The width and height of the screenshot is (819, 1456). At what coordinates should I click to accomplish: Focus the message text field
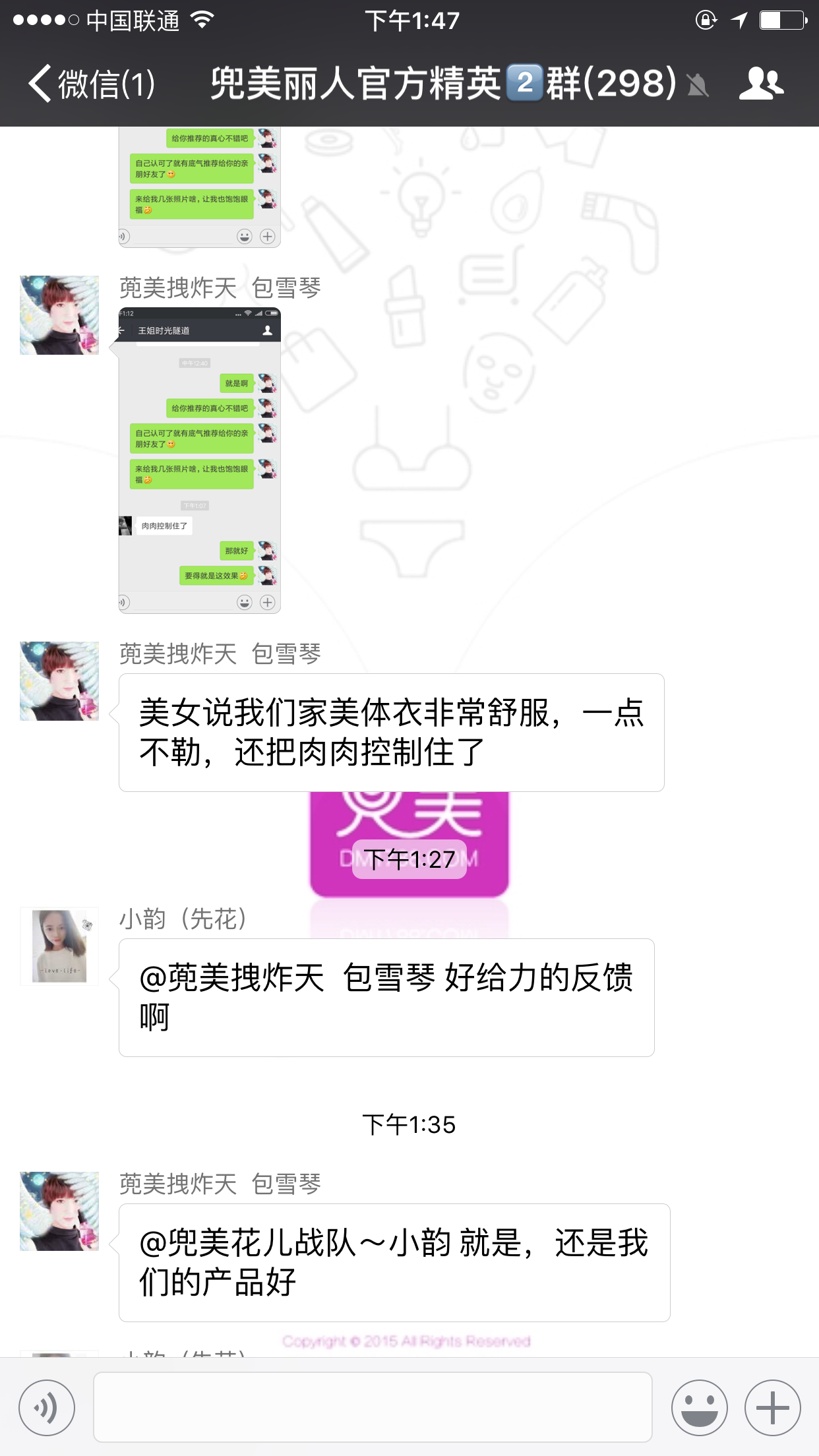click(373, 1407)
